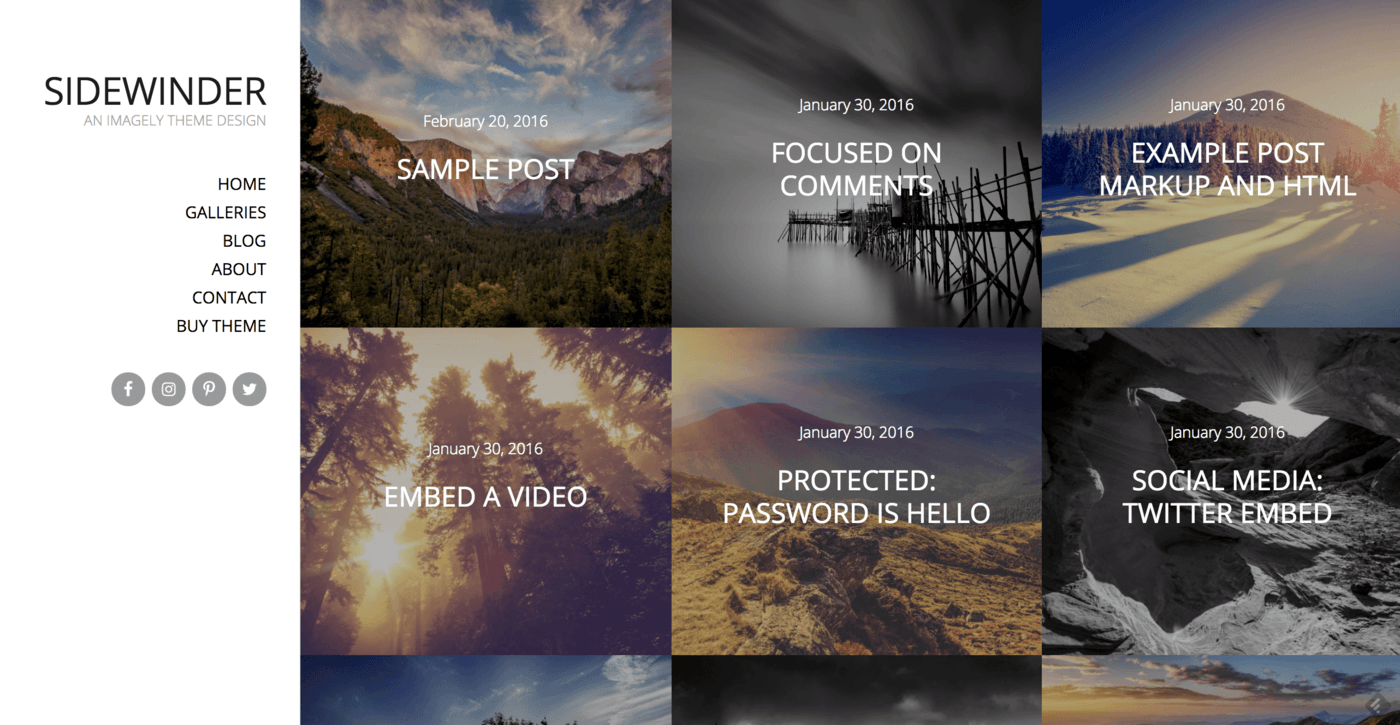This screenshot has height=725, width=1400.
Task: Open the Pinterest social icon
Action: 209,389
